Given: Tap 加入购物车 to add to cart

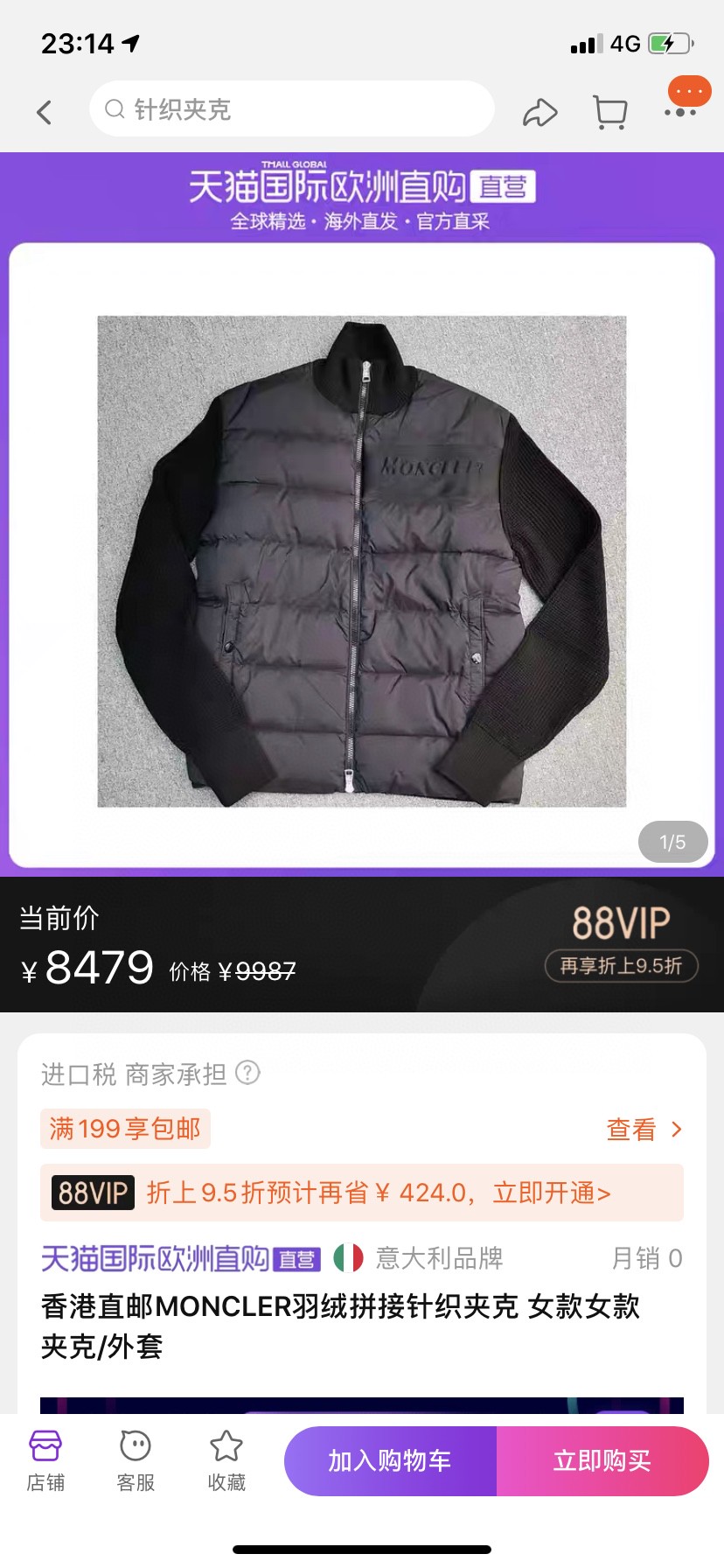Looking at the screenshot, I should point(390,1460).
